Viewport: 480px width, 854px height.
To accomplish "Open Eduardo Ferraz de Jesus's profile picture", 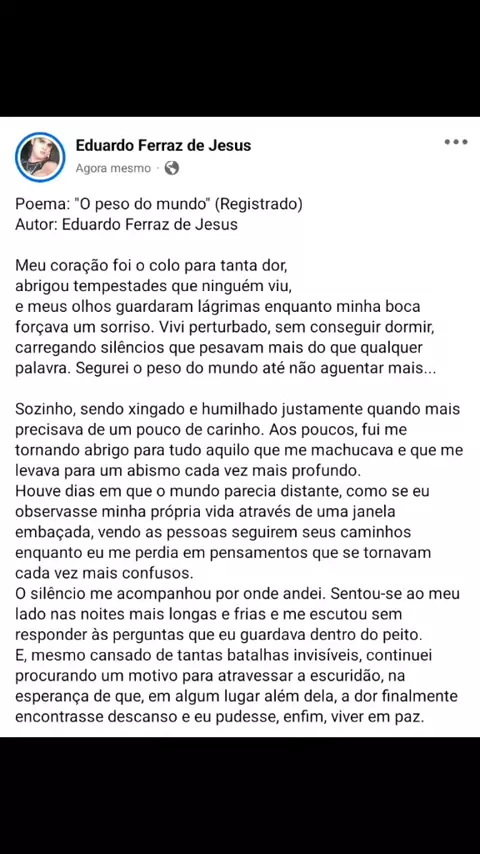I will click(40, 157).
